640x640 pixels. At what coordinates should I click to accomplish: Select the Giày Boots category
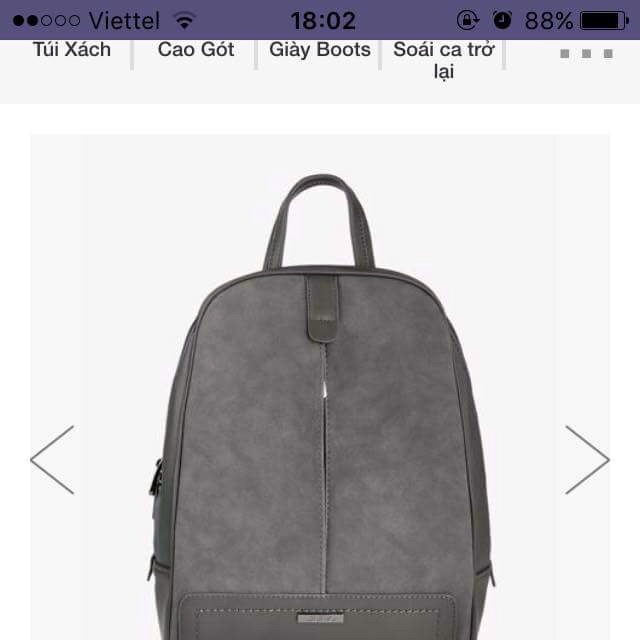[319, 50]
